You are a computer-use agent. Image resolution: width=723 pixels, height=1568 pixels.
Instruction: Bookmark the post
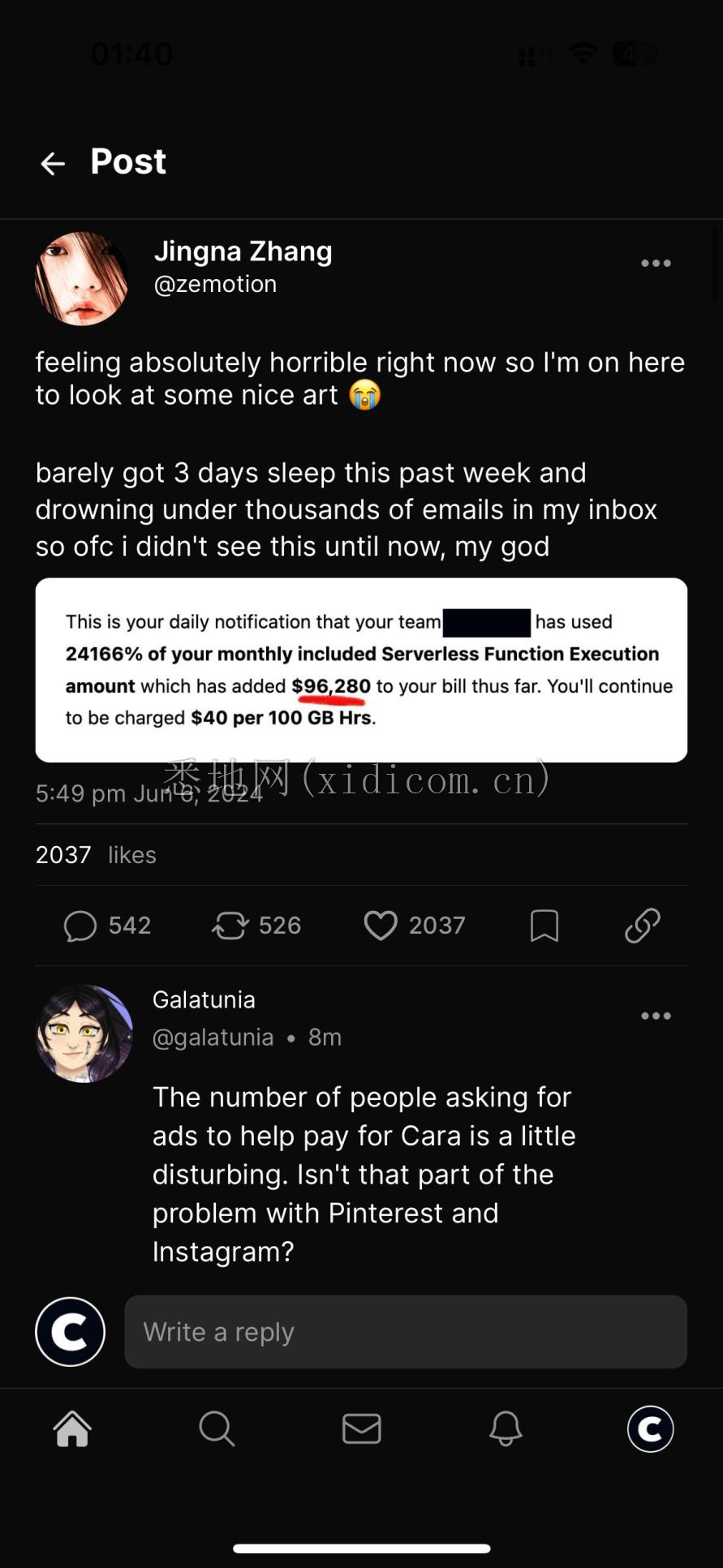[544, 925]
